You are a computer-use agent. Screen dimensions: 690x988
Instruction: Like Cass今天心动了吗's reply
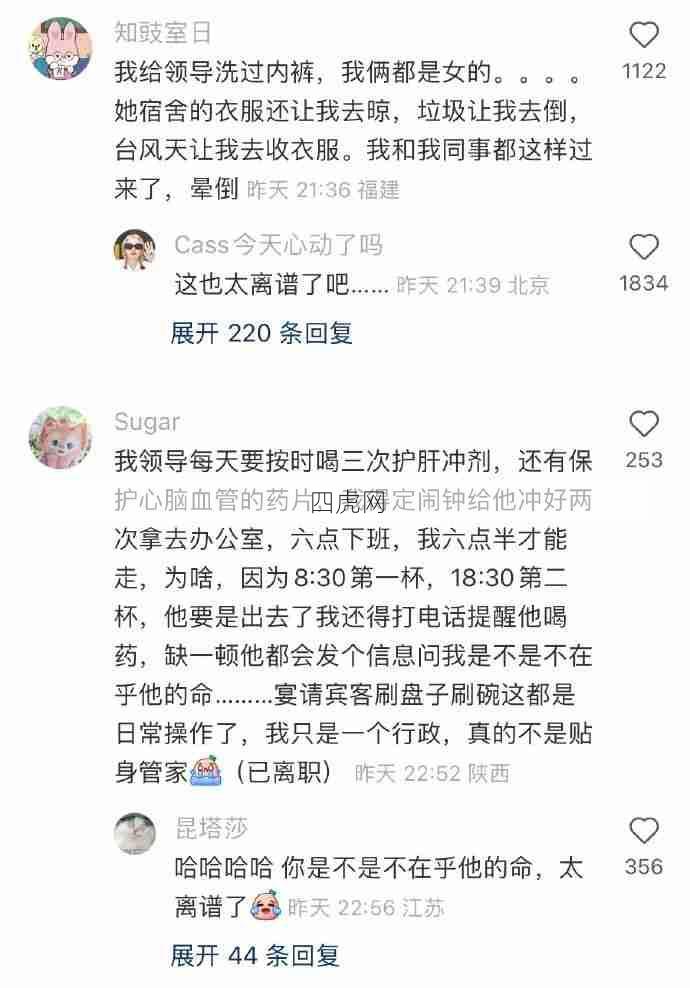coord(644,248)
